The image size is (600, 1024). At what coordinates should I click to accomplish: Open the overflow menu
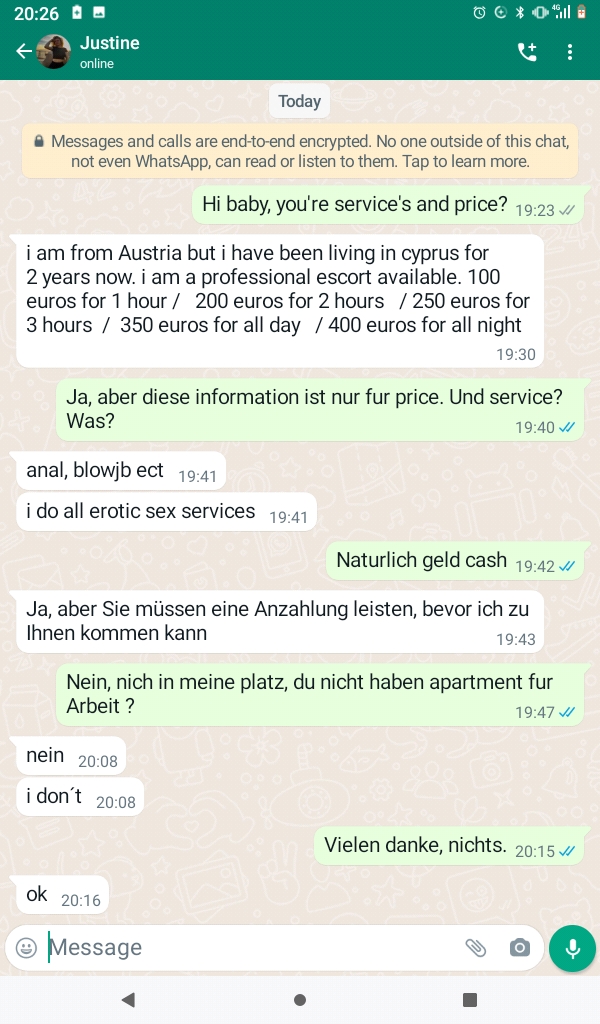pos(570,52)
